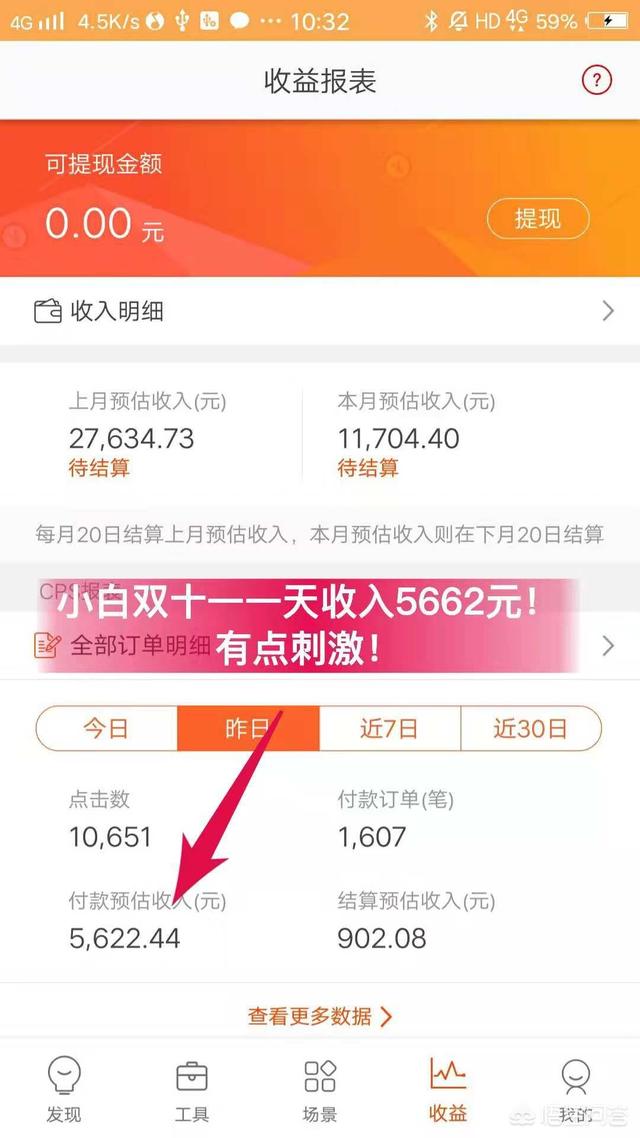Open the 工具 tab
This screenshot has height=1138, width=640.
pyautogui.click(x=192, y=1090)
